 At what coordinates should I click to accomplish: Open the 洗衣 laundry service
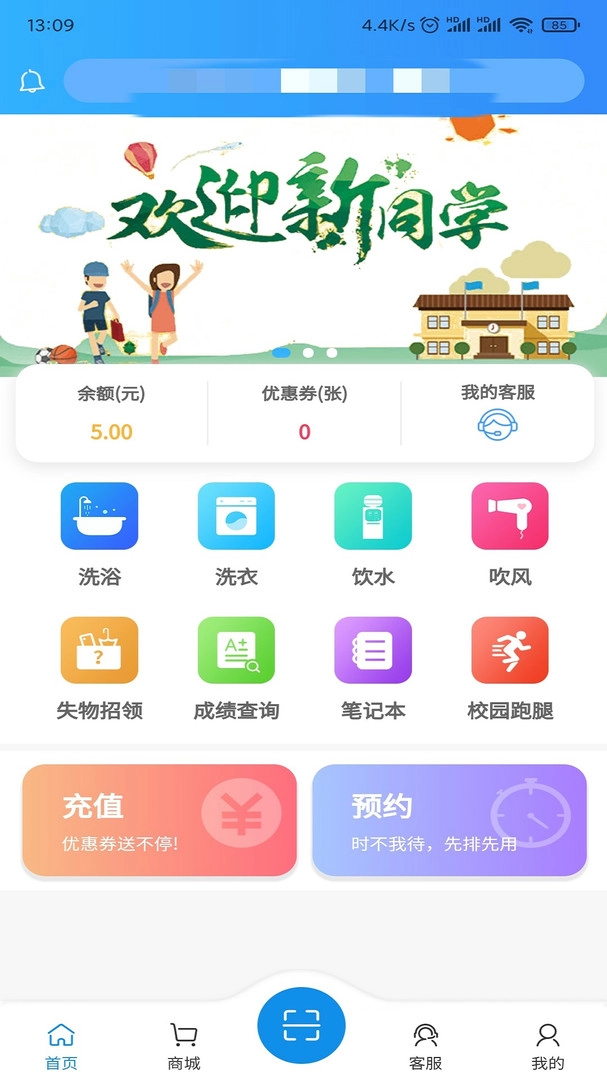pos(236,517)
